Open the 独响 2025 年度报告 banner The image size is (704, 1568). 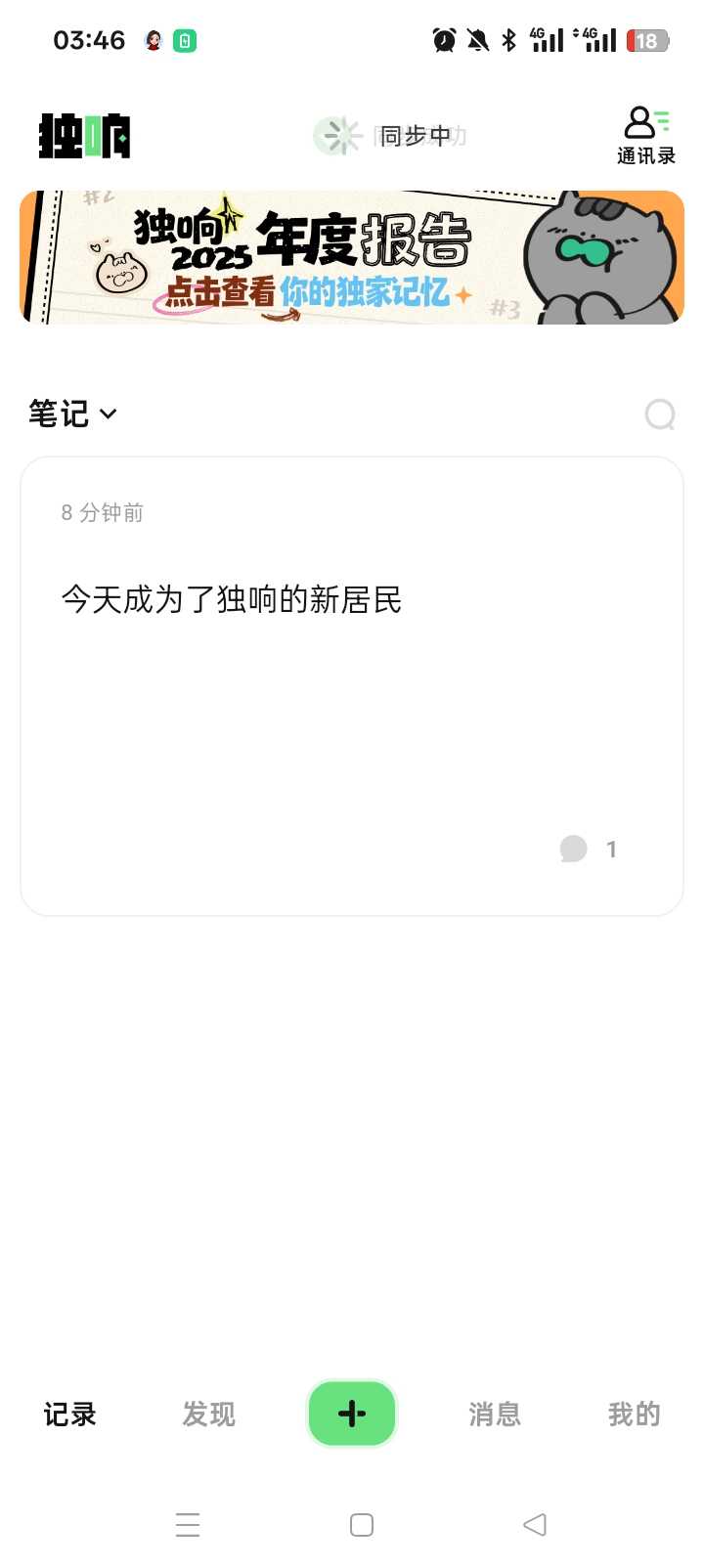tap(352, 257)
